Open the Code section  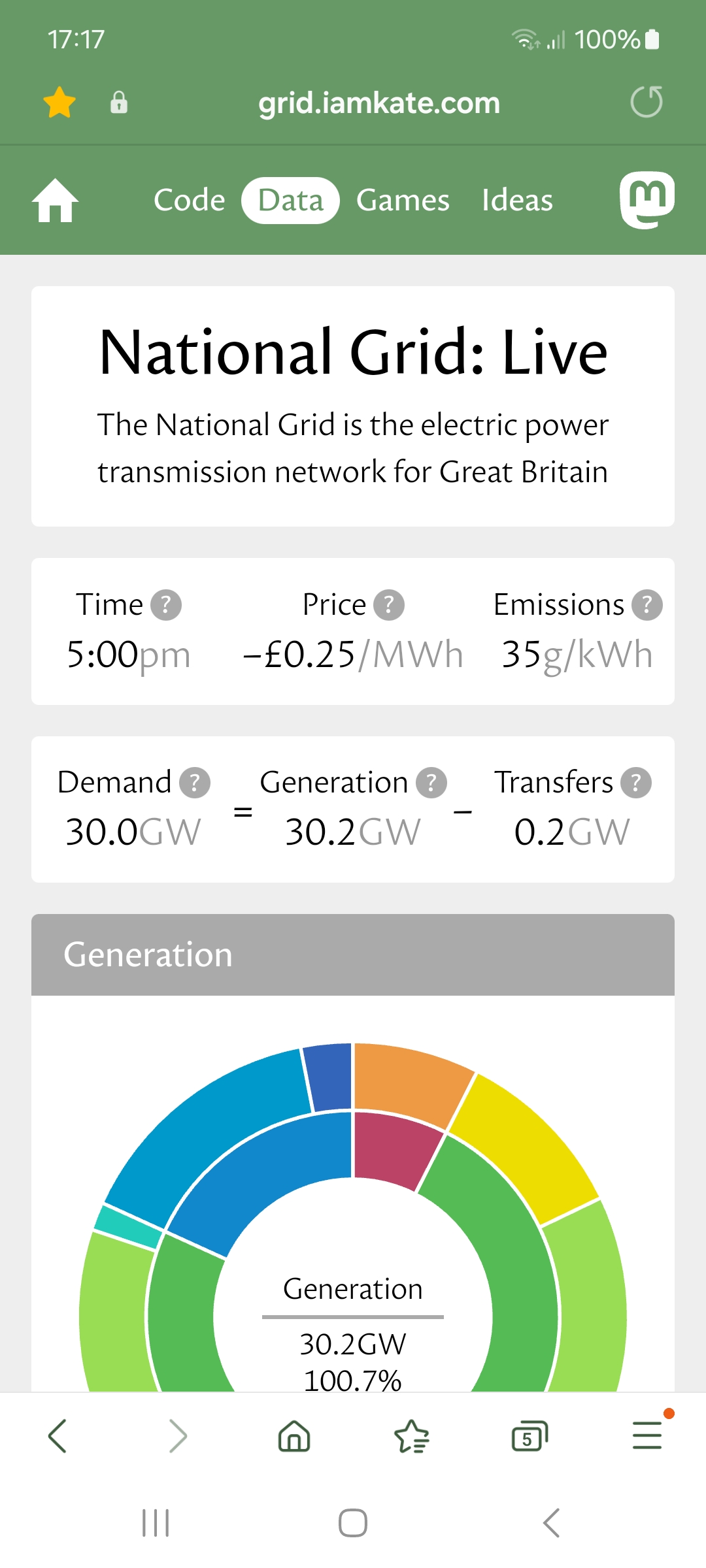(x=189, y=200)
